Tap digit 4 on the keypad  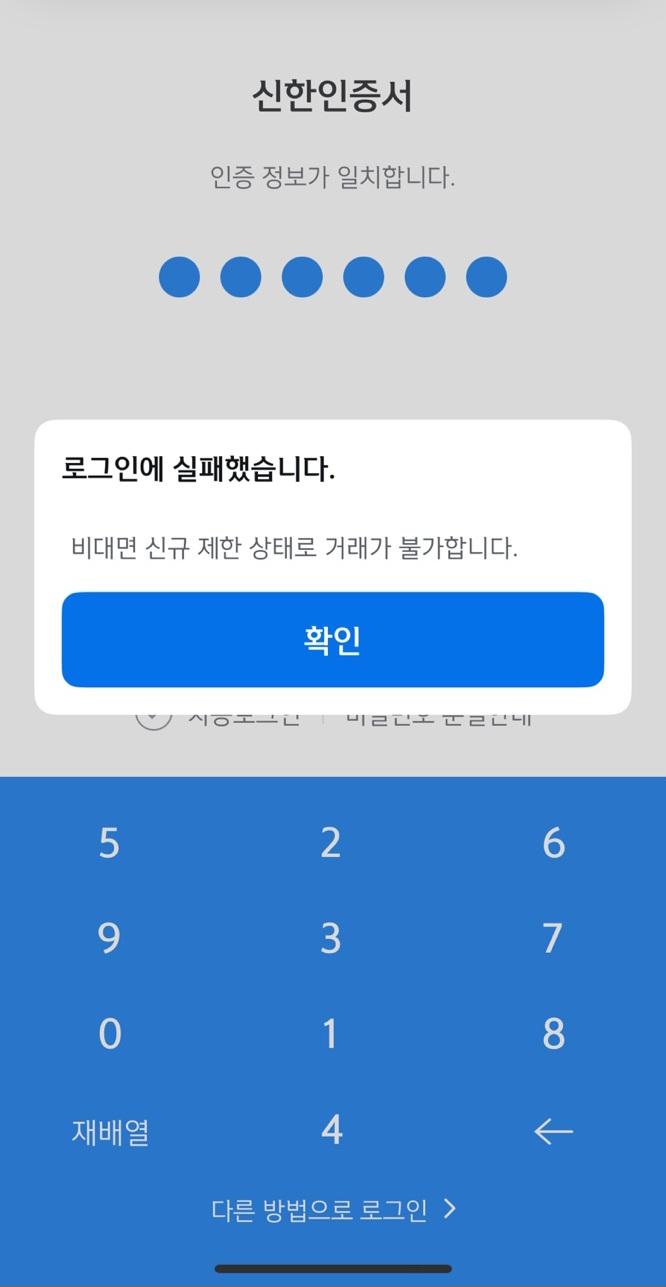(332, 1130)
